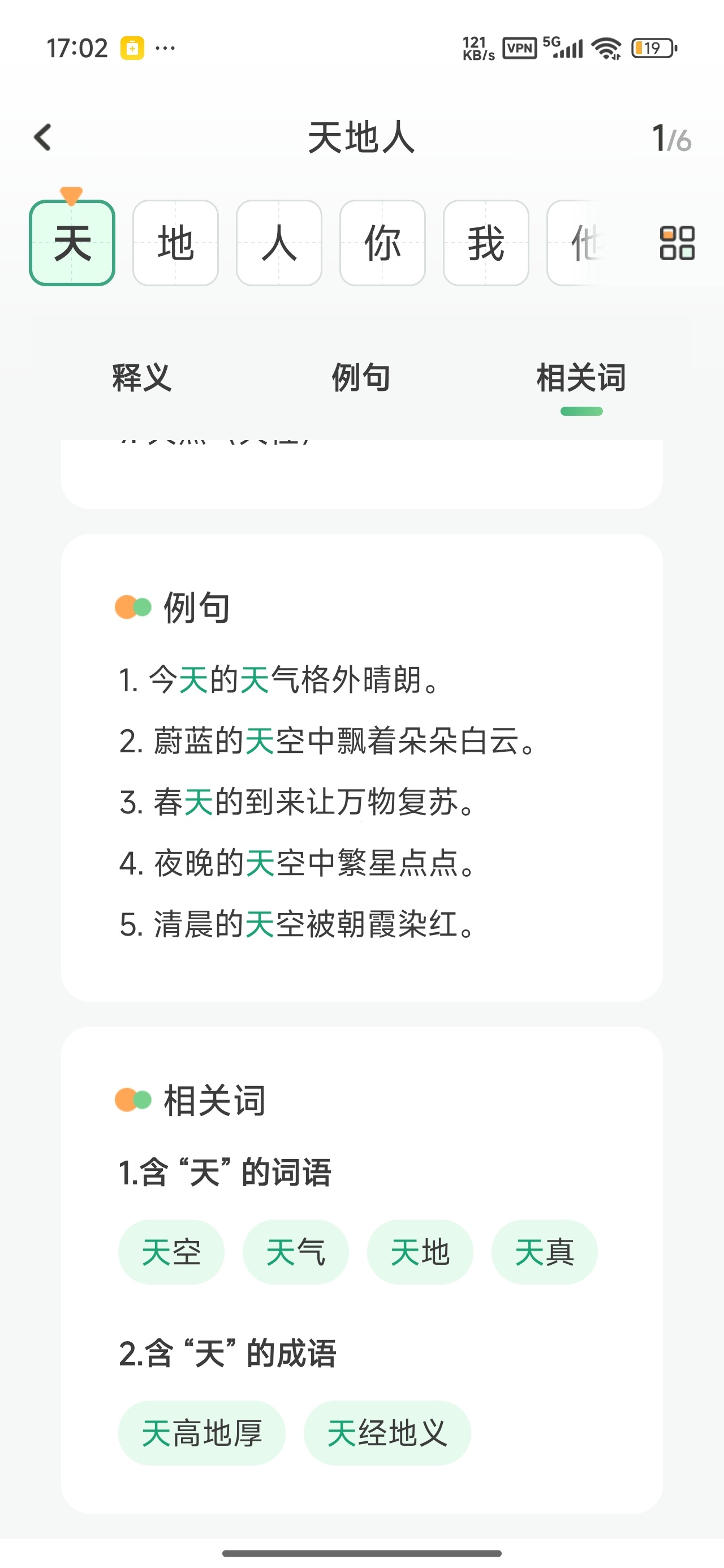The height and width of the screenshot is (1568, 724).
Task: Select the character 地
Action: (x=175, y=243)
